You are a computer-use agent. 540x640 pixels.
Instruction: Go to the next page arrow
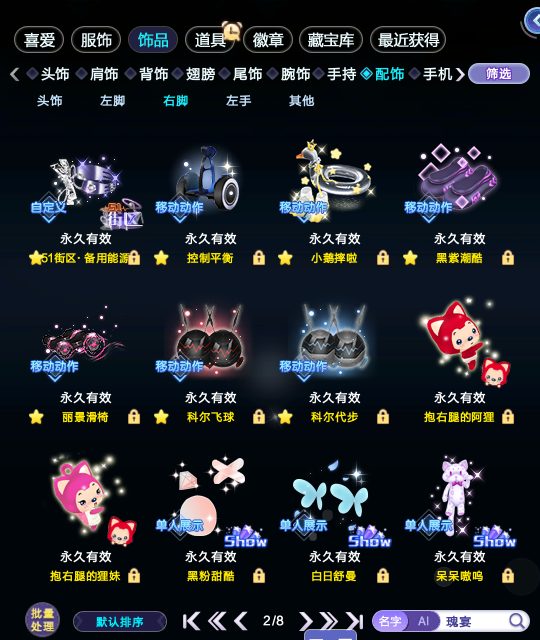click(305, 621)
